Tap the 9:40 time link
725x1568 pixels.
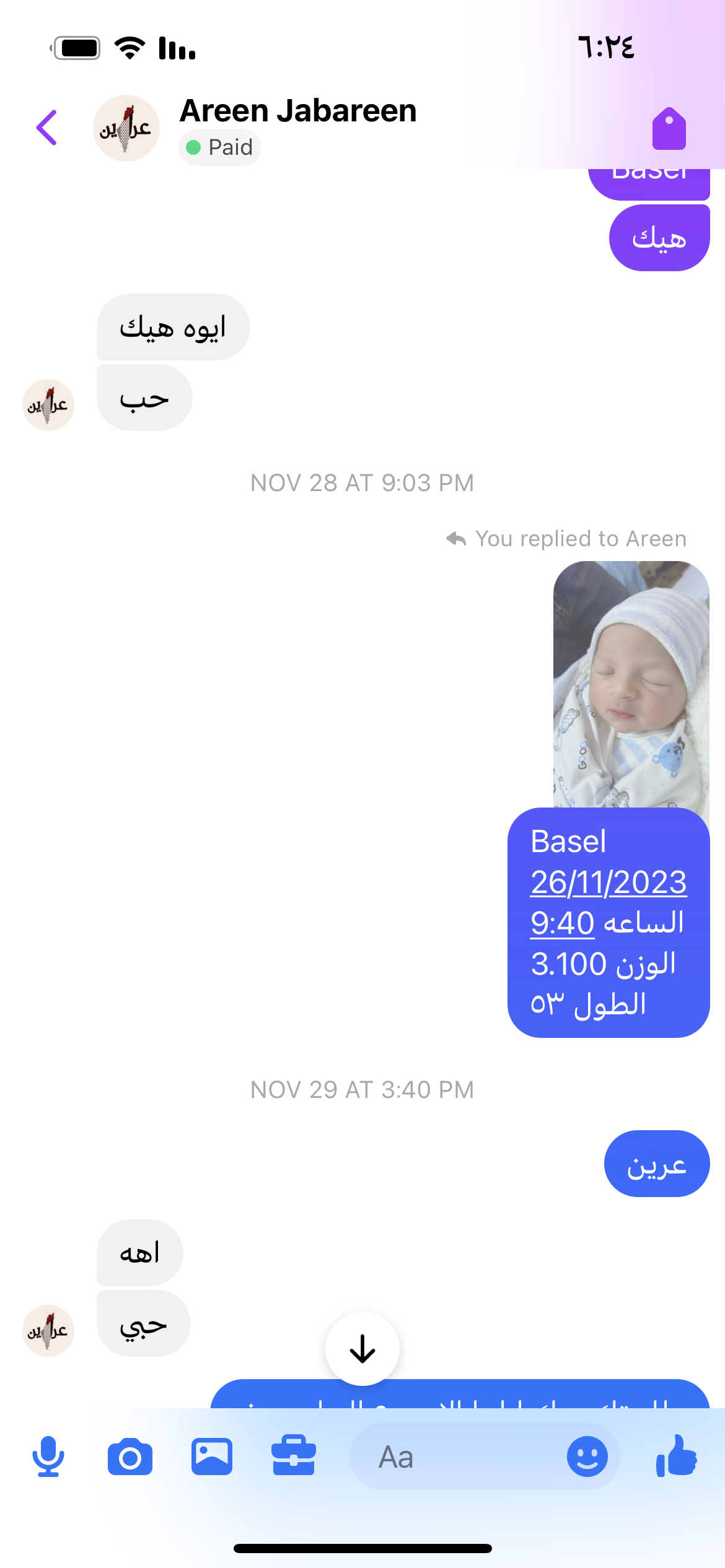point(562,923)
